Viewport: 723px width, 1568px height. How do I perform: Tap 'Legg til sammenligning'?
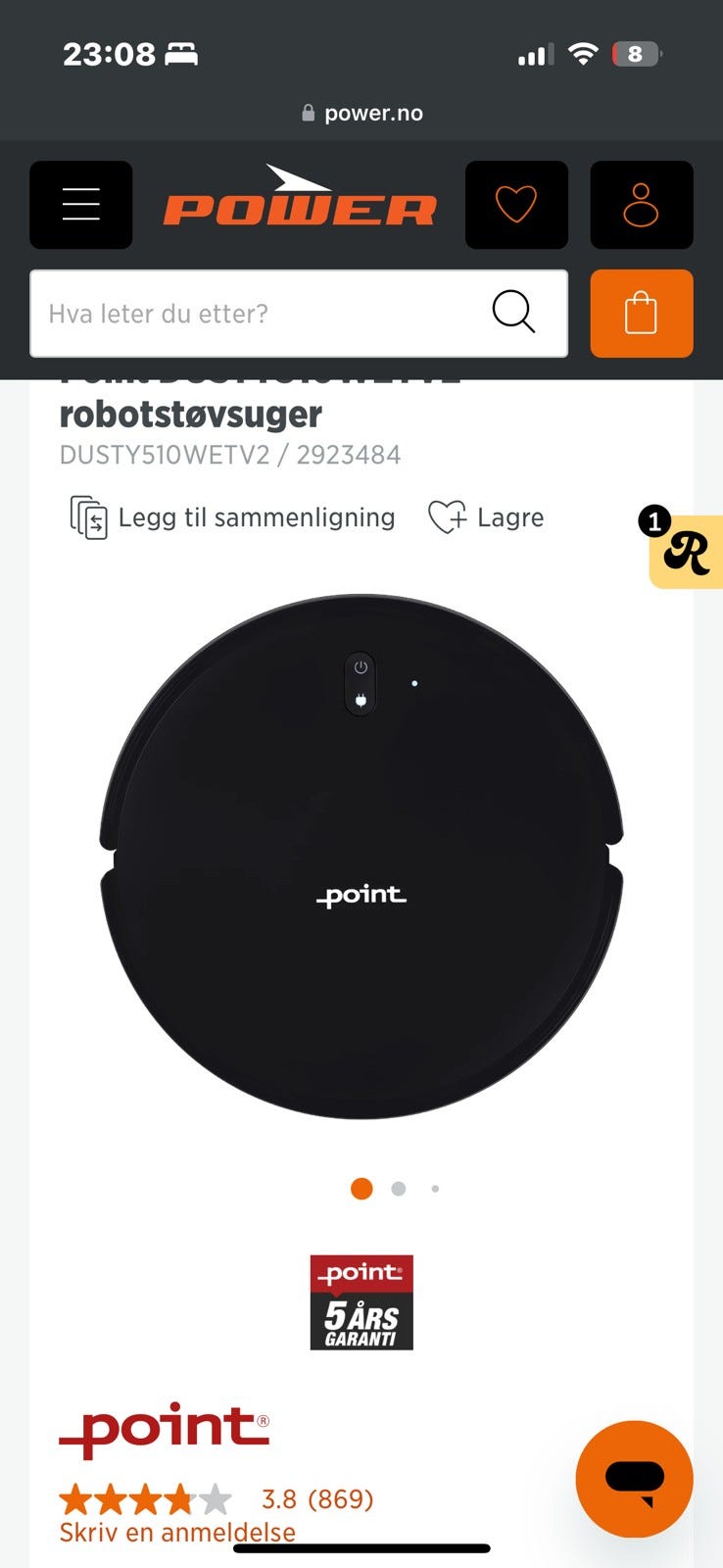click(x=232, y=517)
